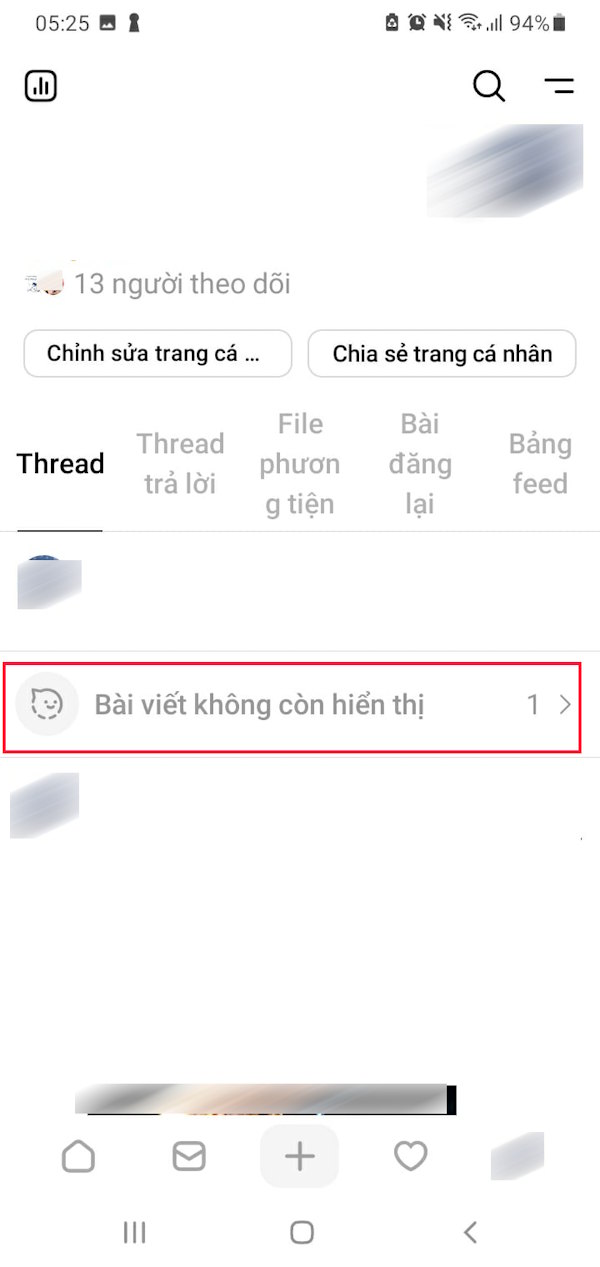Open search with the magnifier icon

[x=488, y=86]
